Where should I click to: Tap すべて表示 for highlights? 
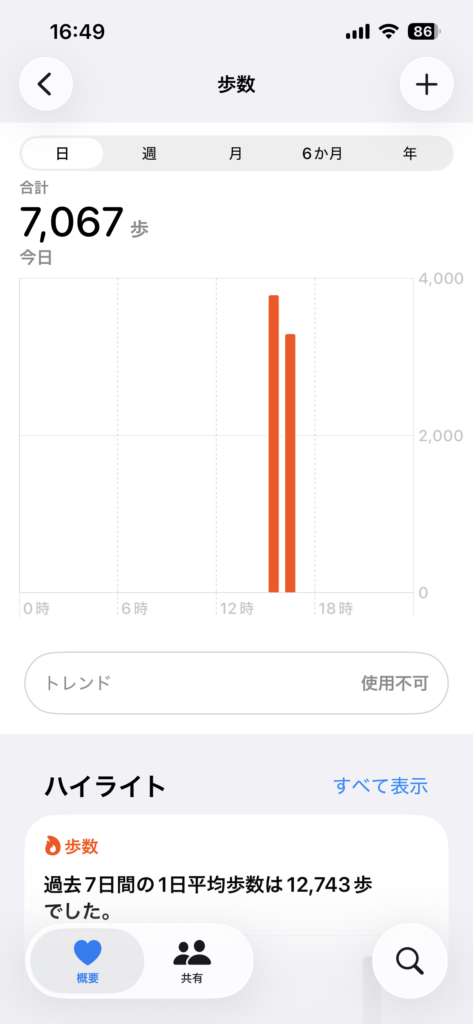pyautogui.click(x=381, y=785)
